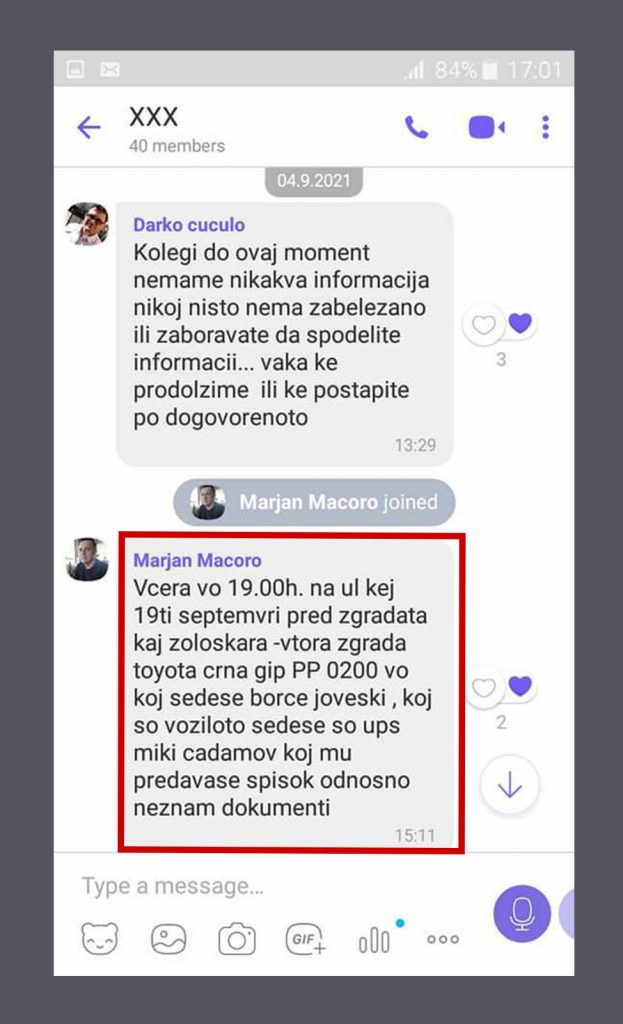
Task: Record a voice message with the microphone
Action: coord(521,912)
